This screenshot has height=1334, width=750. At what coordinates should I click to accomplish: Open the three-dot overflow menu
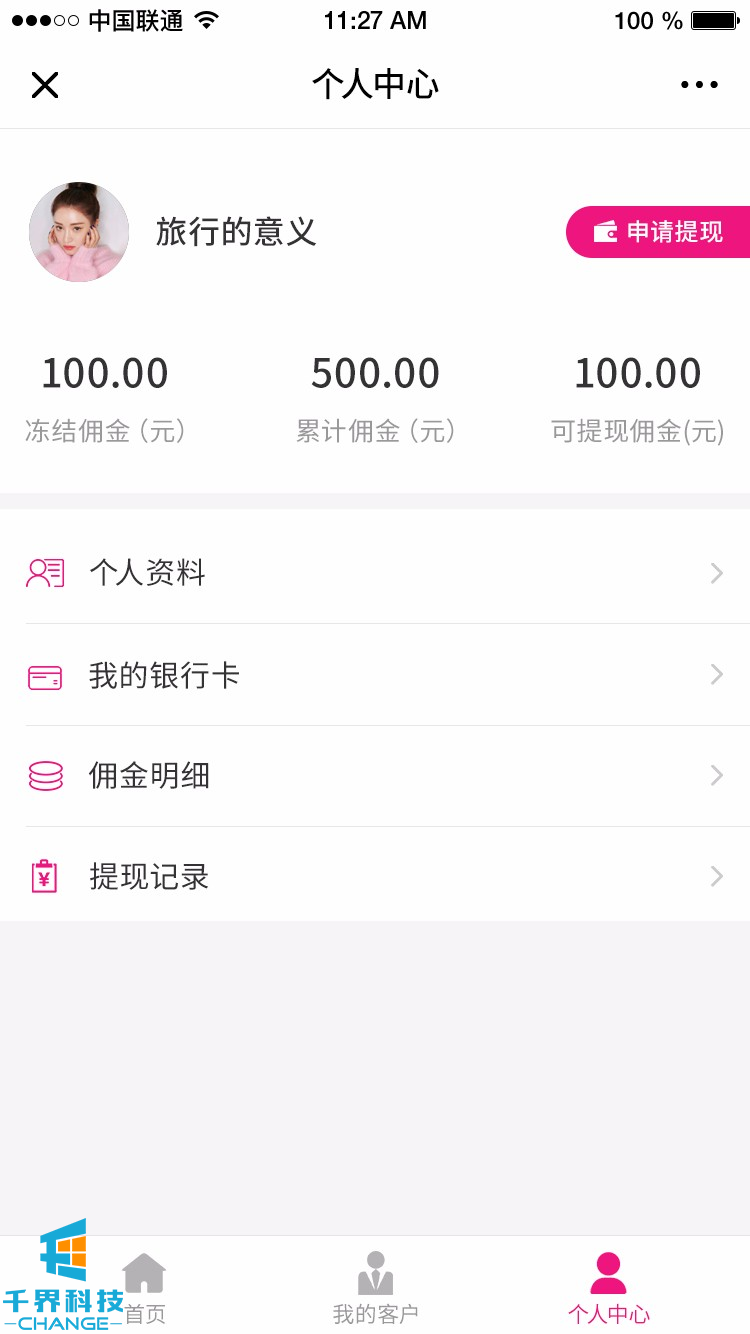pos(699,85)
